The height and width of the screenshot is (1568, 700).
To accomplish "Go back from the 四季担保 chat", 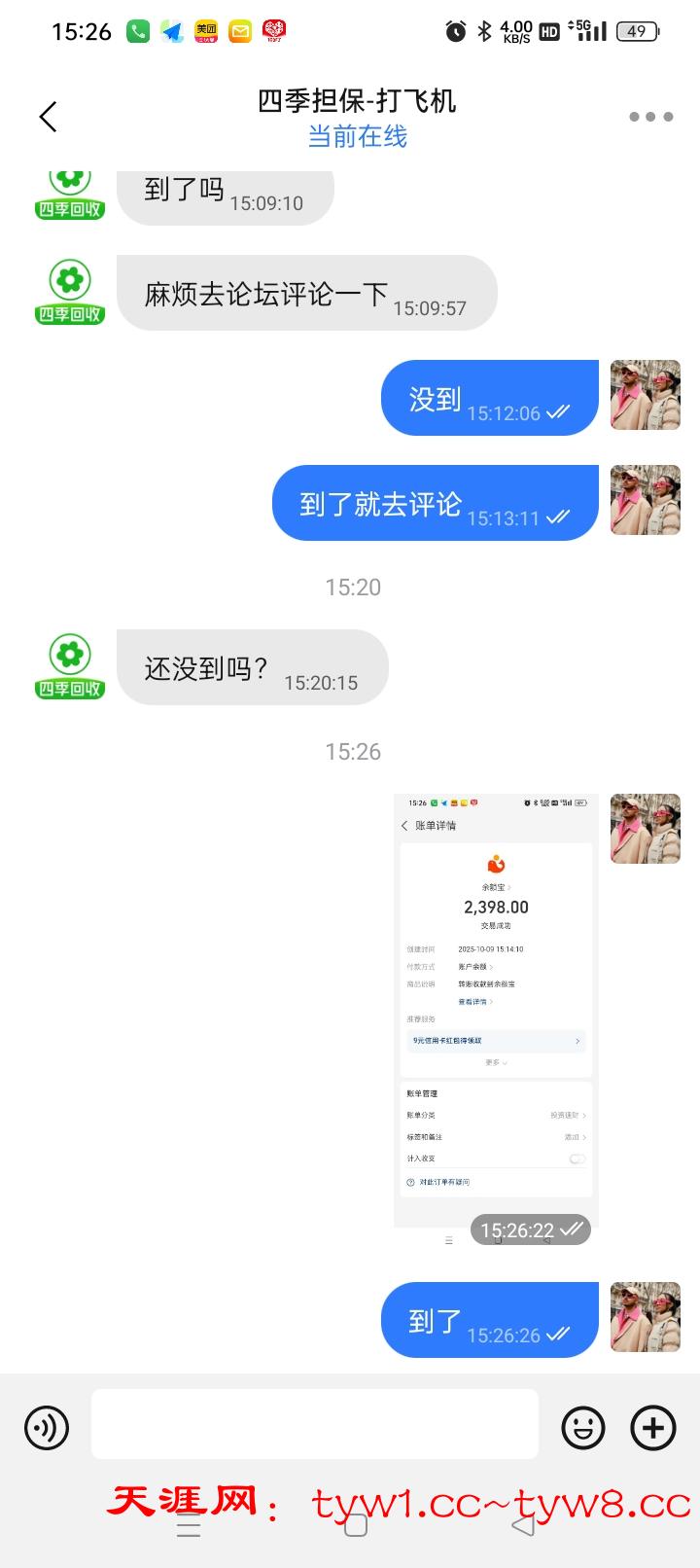I will click(49, 117).
